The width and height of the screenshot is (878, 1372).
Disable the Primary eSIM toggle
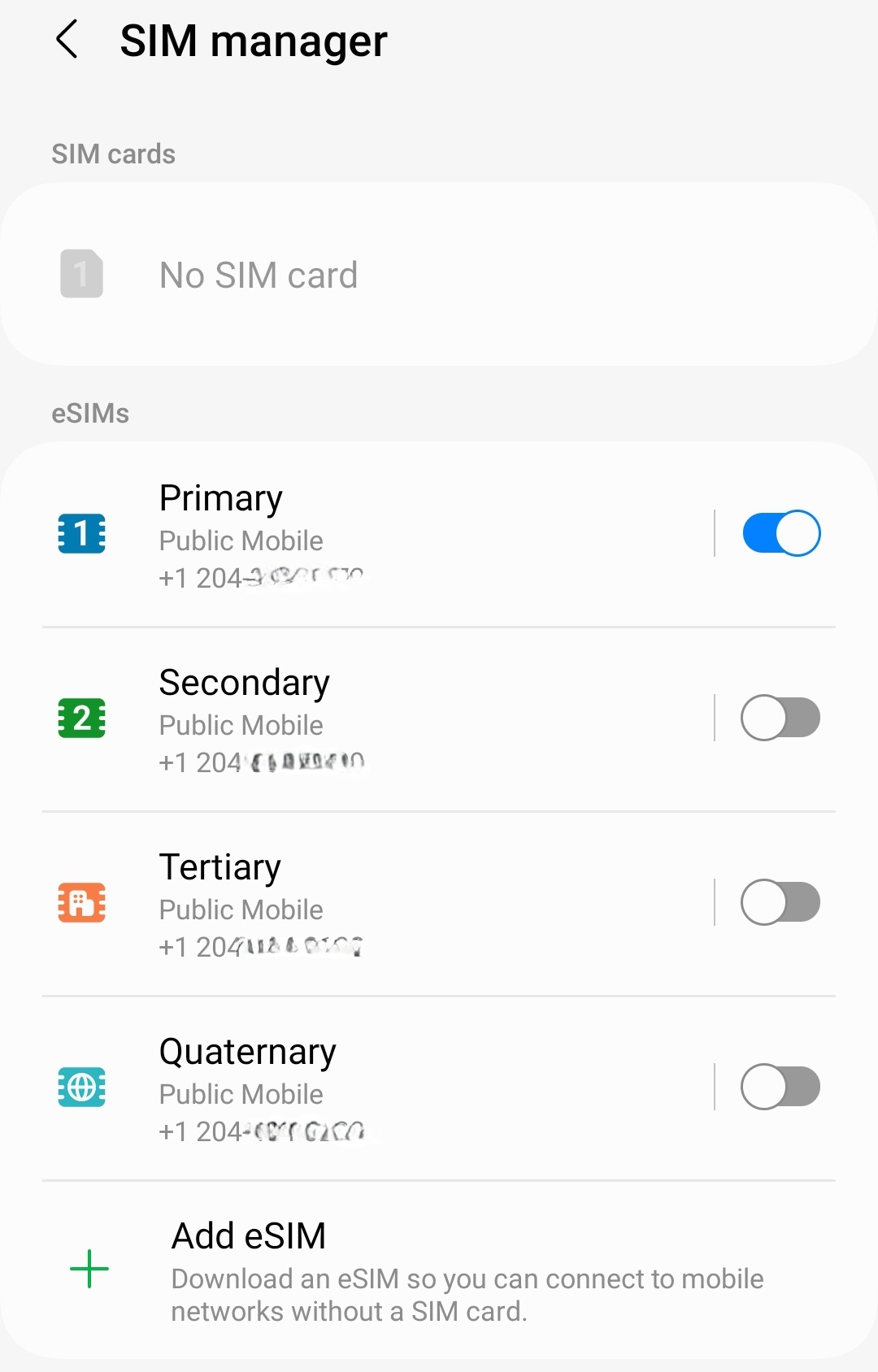(x=780, y=533)
